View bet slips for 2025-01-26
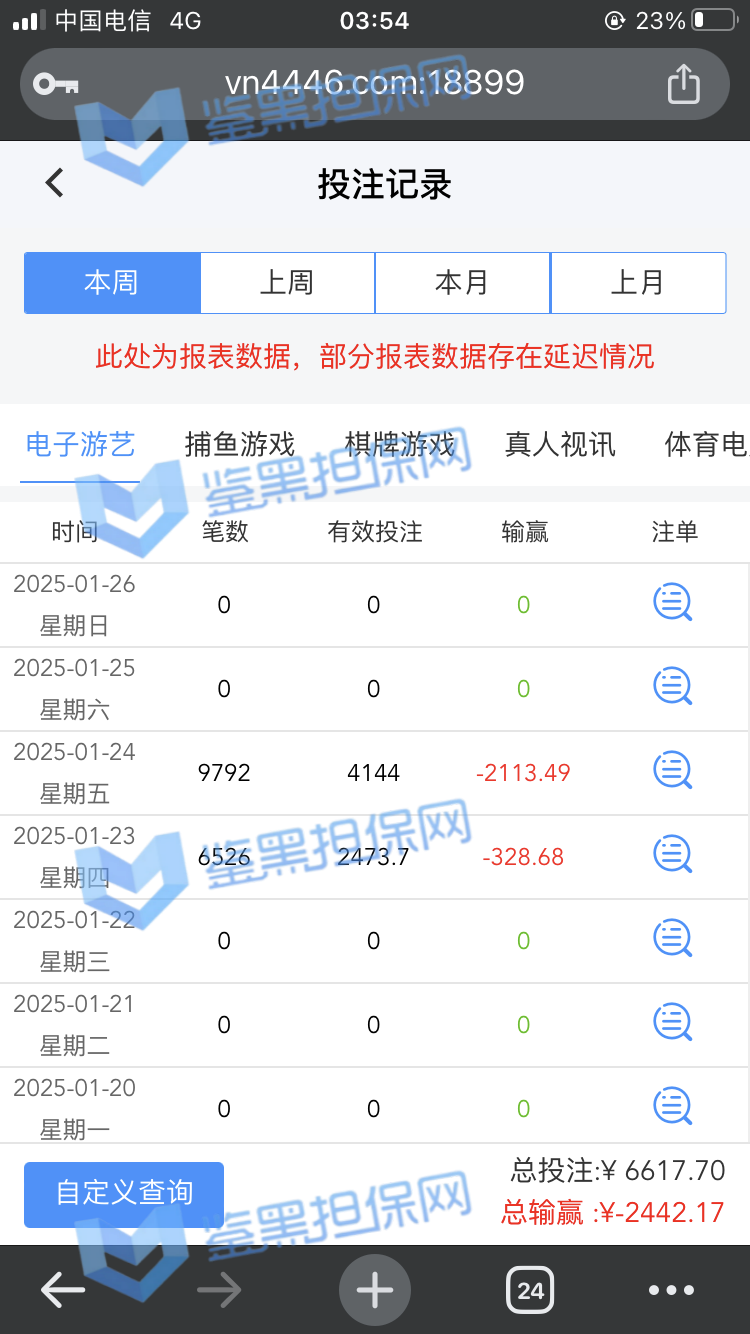Screen dimensions: 750x1334 coord(673,603)
